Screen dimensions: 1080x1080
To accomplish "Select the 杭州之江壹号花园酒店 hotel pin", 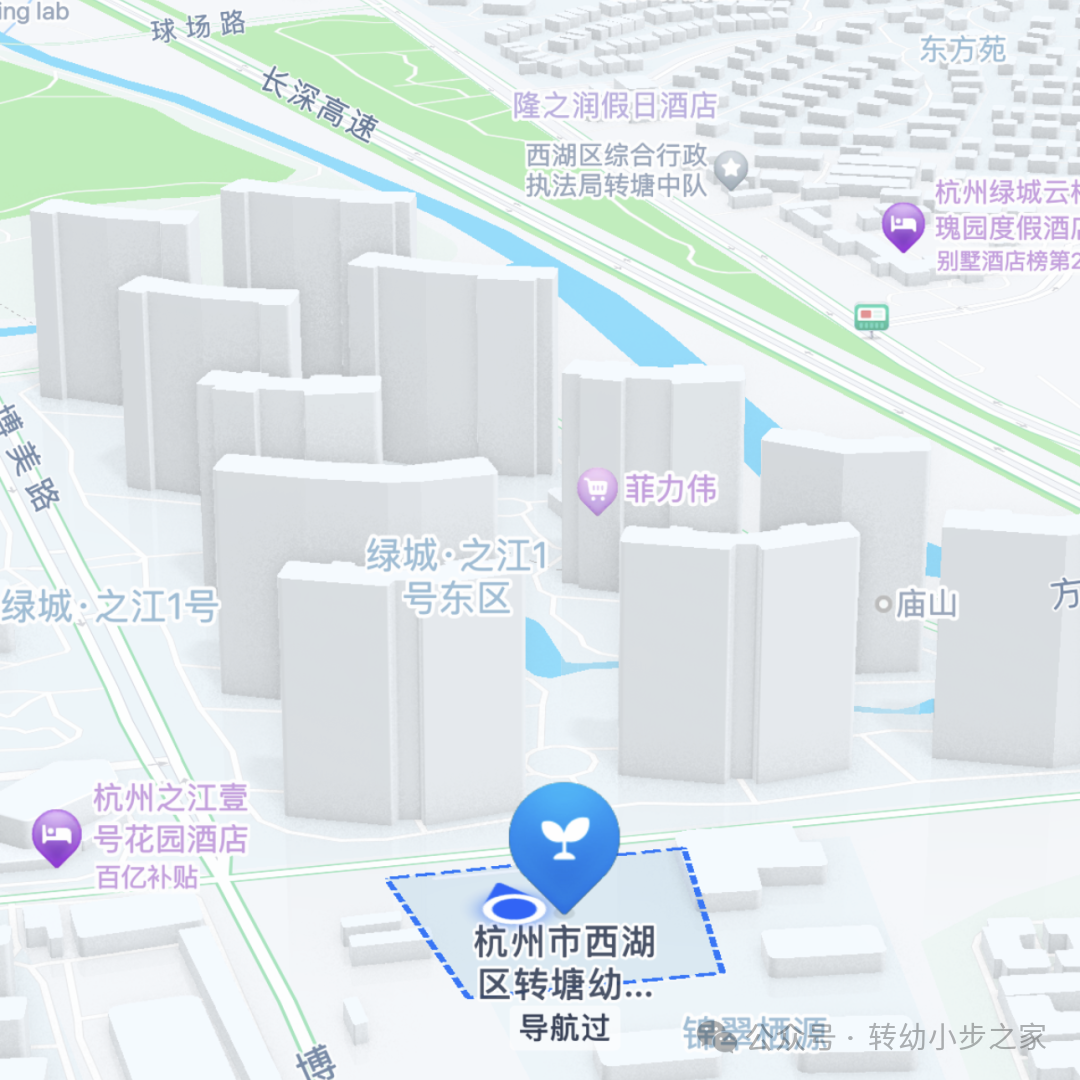I will click(x=57, y=836).
